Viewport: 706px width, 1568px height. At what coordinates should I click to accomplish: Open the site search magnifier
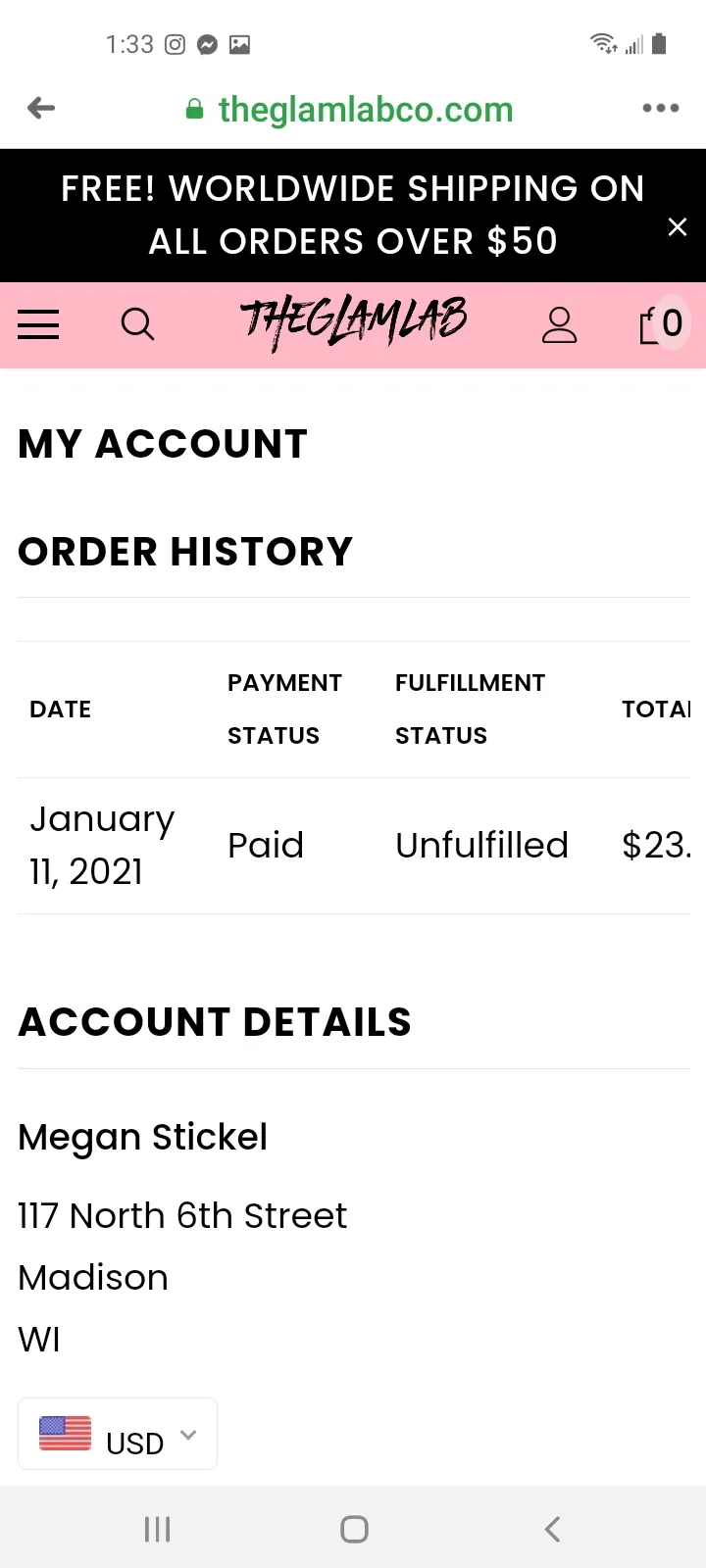137,324
